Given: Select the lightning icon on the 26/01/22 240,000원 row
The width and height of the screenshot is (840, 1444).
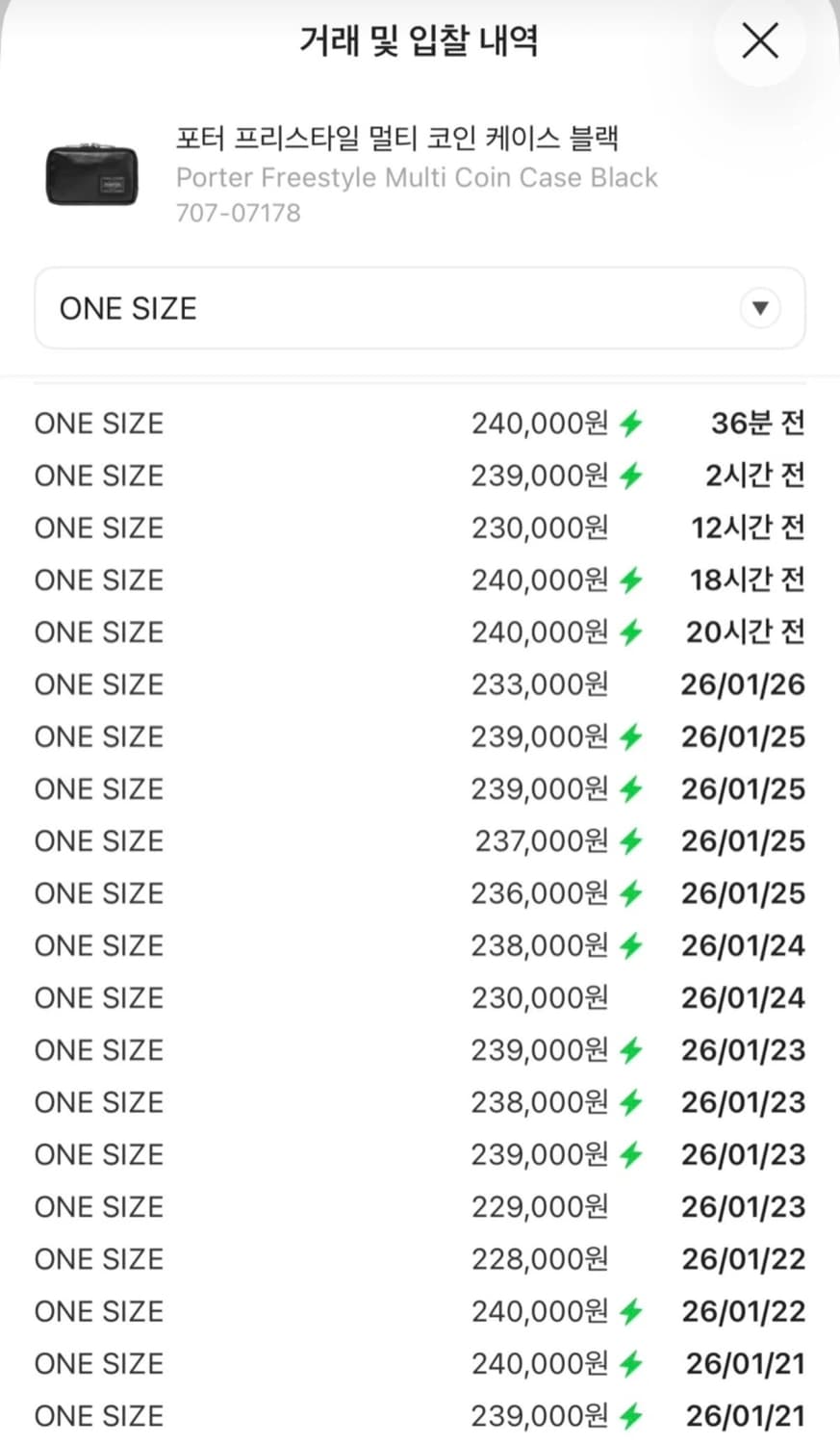Looking at the screenshot, I should click(x=630, y=1310).
